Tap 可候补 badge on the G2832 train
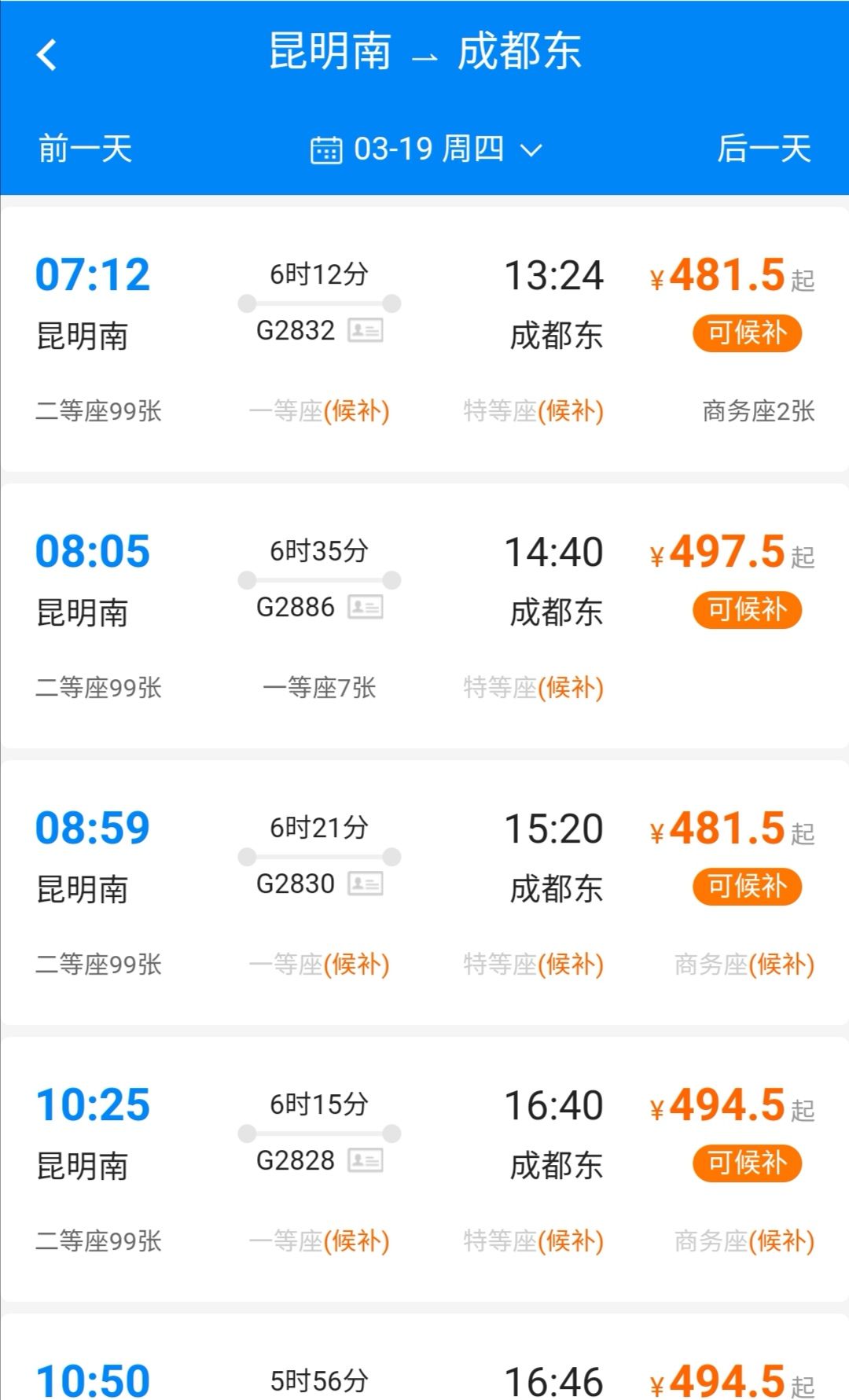 [747, 333]
